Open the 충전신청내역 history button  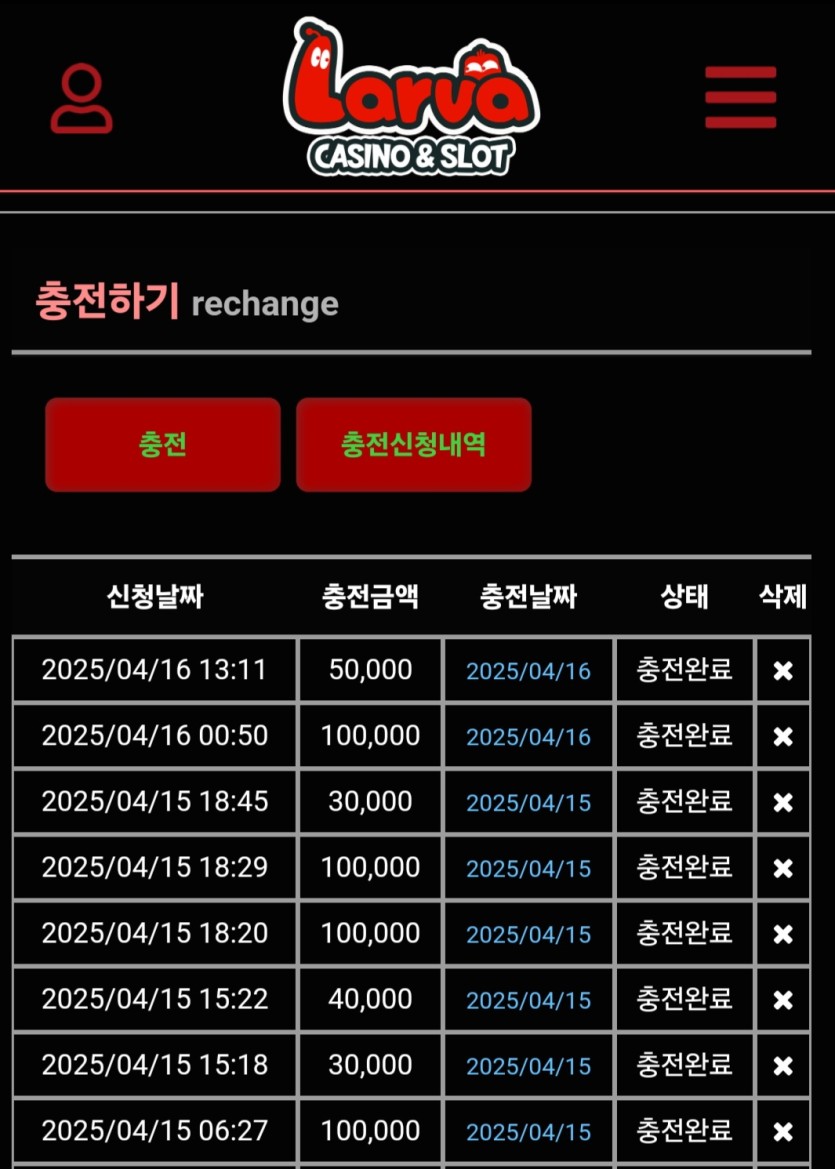[413, 445]
